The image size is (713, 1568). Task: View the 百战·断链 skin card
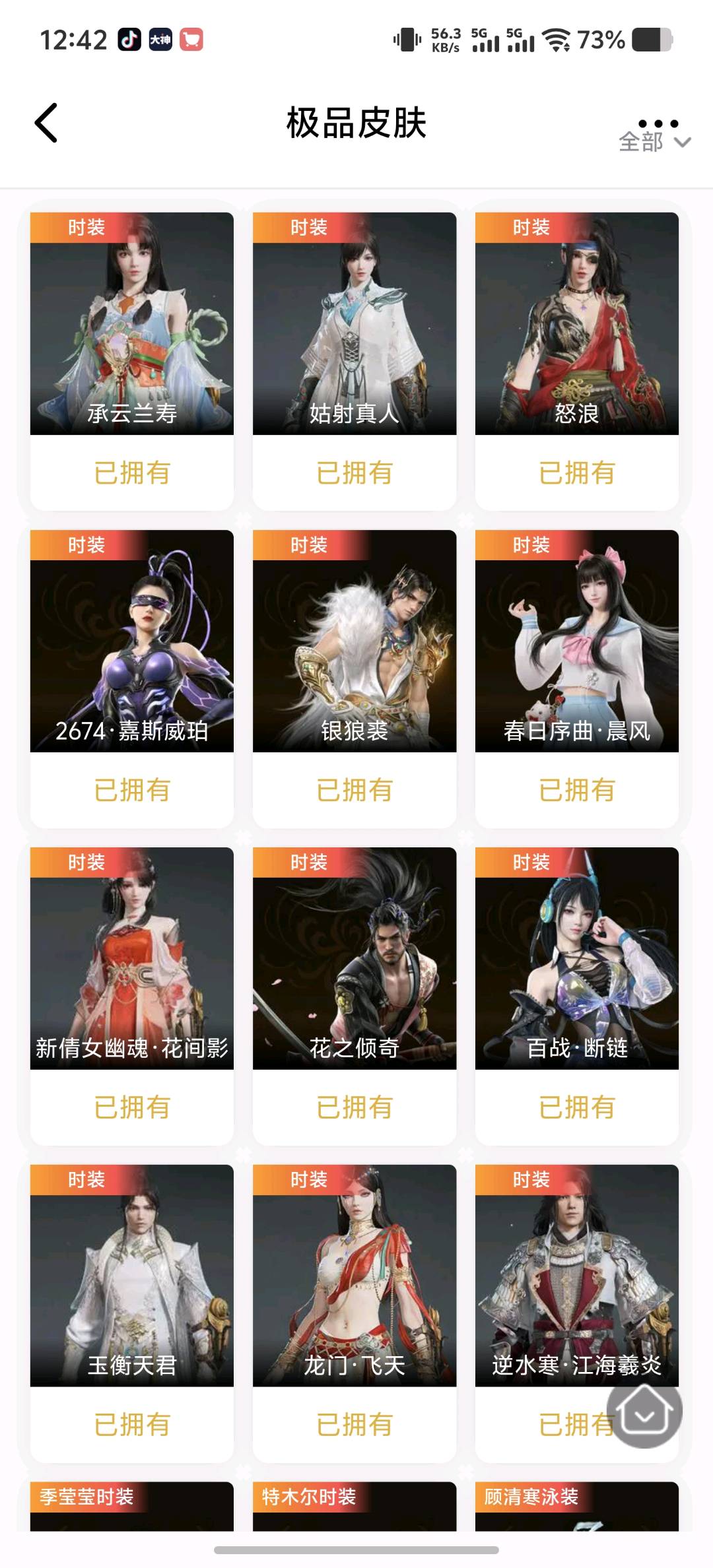(577, 958)
